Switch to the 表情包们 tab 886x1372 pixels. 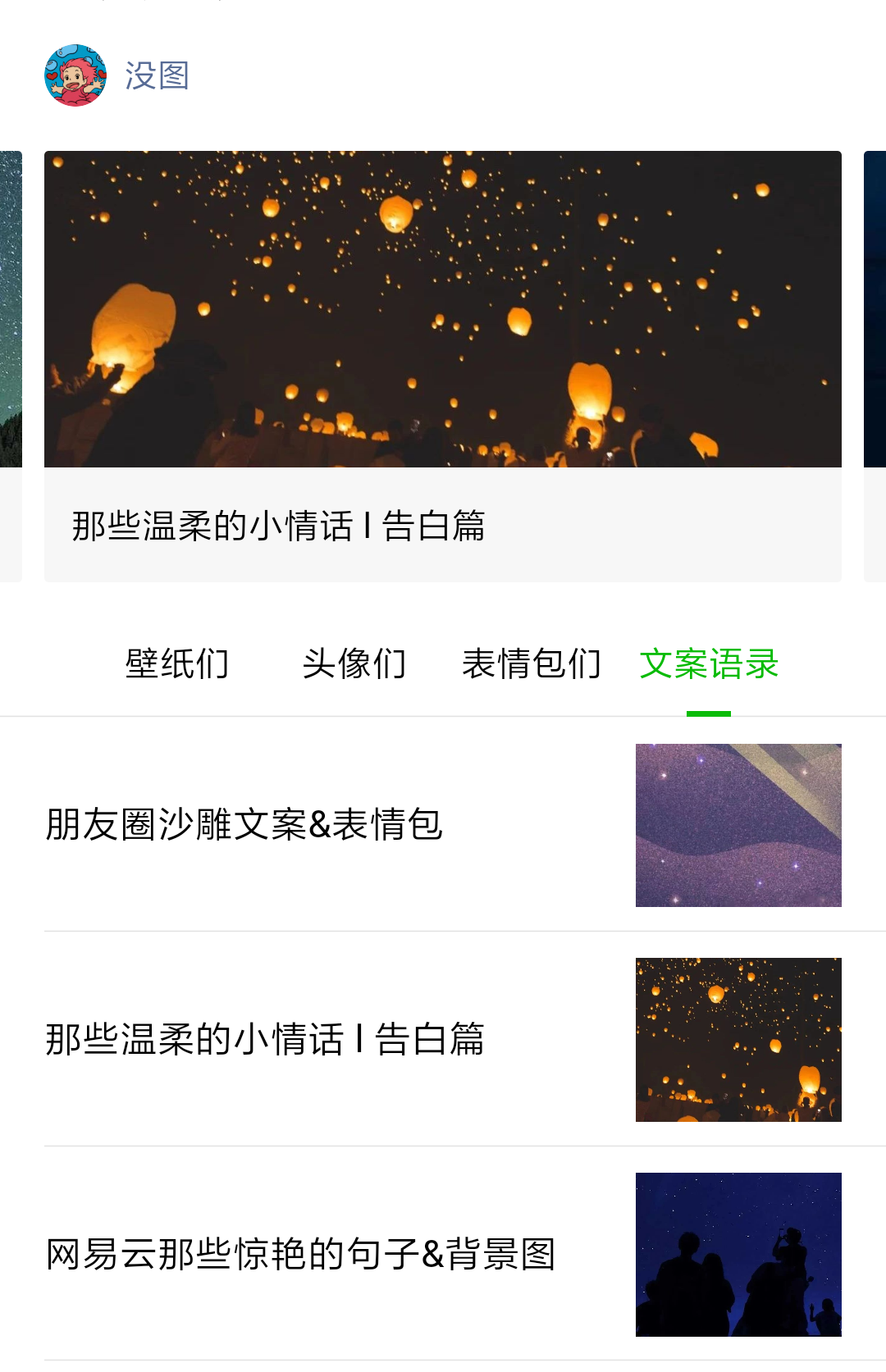click(532, 664)
